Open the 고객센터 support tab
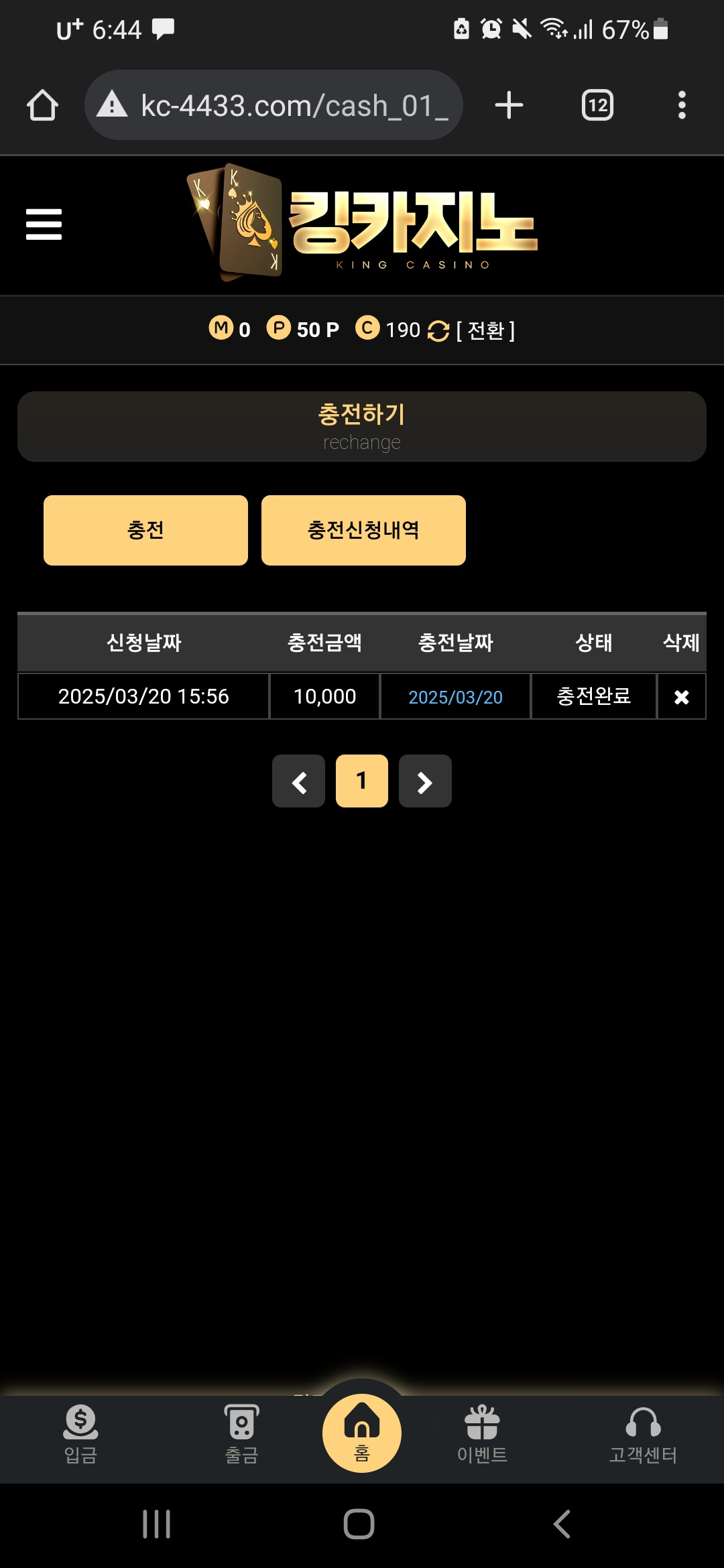The height and width of the screenshot is (1568, 724). click(x=643, y=1435)
